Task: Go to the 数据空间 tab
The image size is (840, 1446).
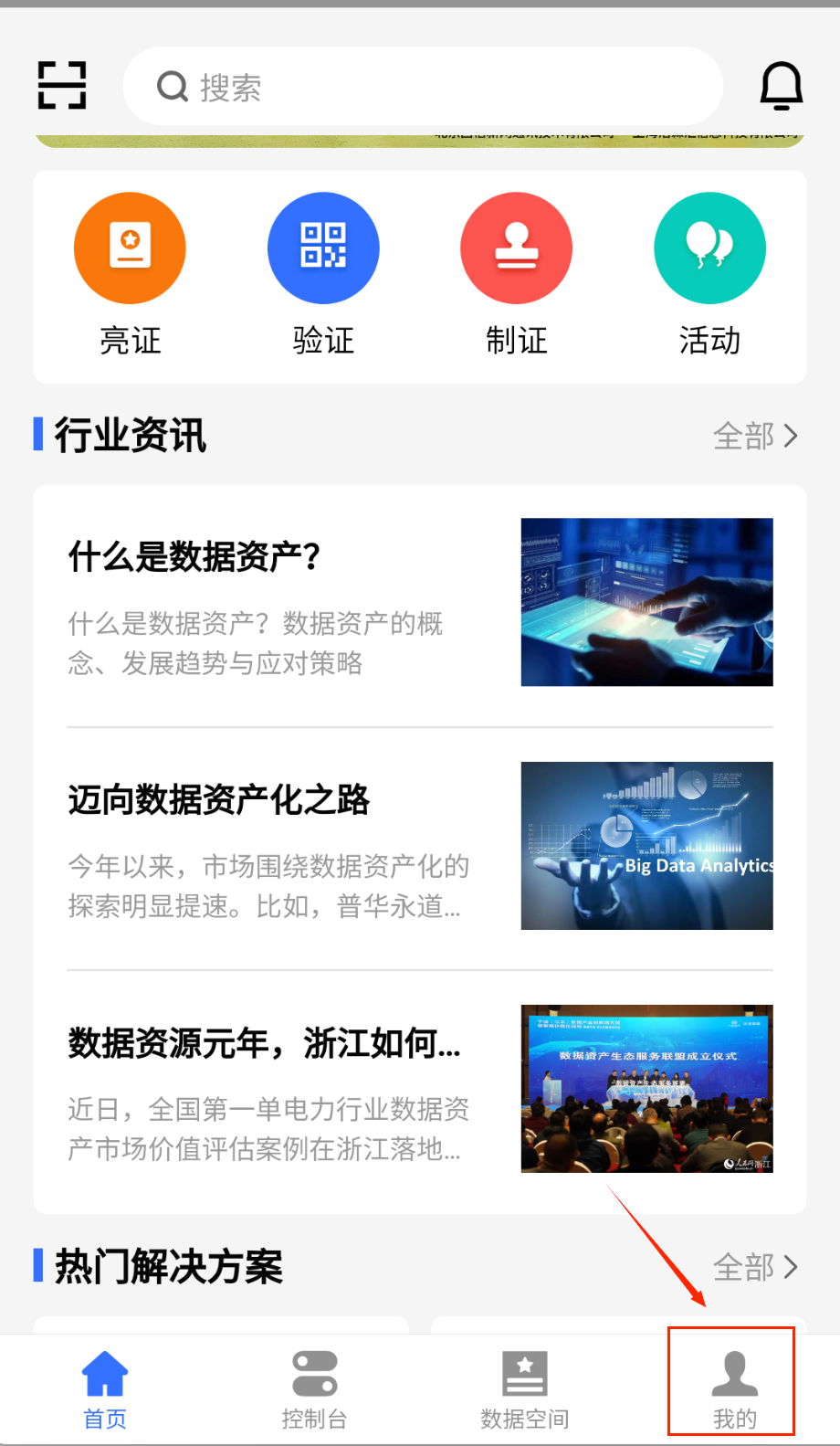Action: 525,1388
